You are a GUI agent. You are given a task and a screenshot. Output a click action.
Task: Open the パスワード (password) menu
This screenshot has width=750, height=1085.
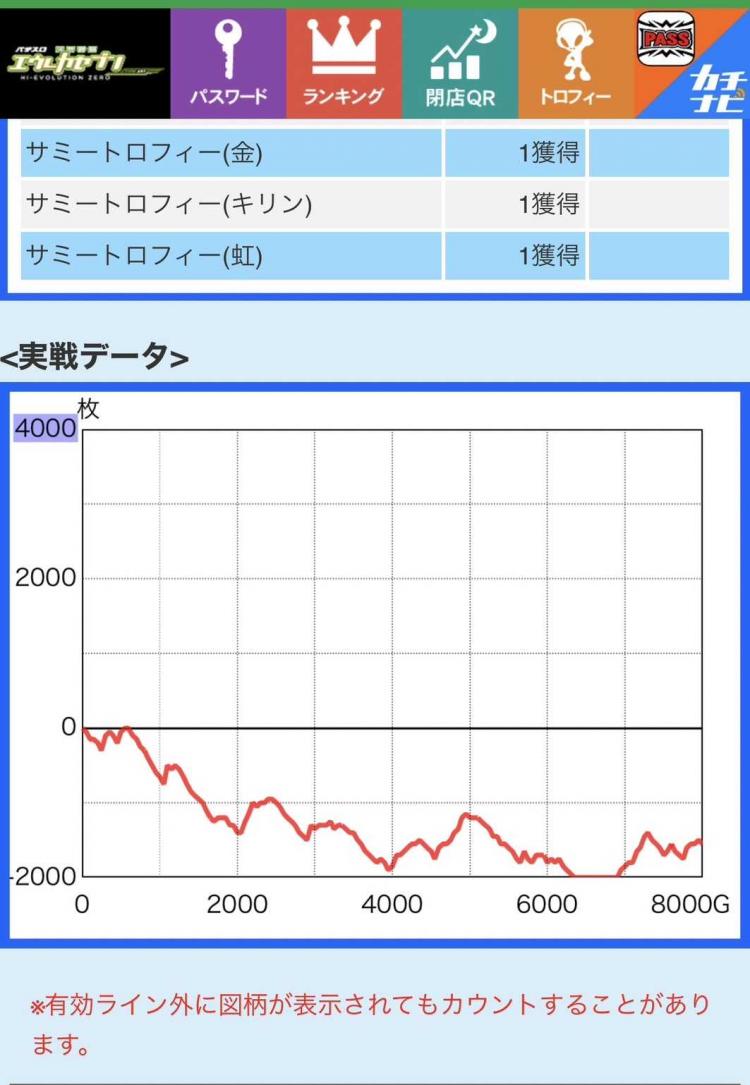point(228,64)
